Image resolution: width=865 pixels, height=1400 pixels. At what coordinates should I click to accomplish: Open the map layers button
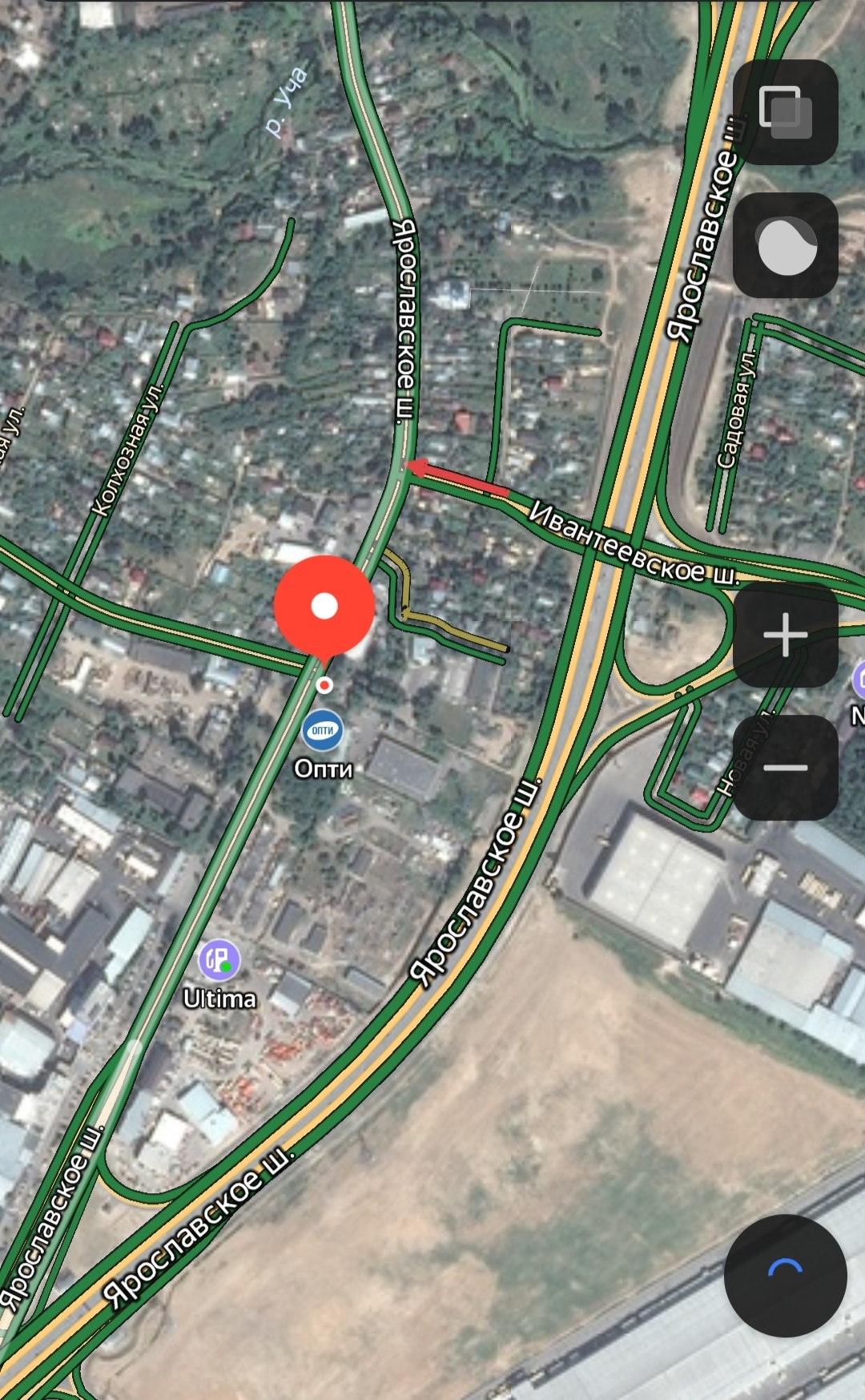785,112
